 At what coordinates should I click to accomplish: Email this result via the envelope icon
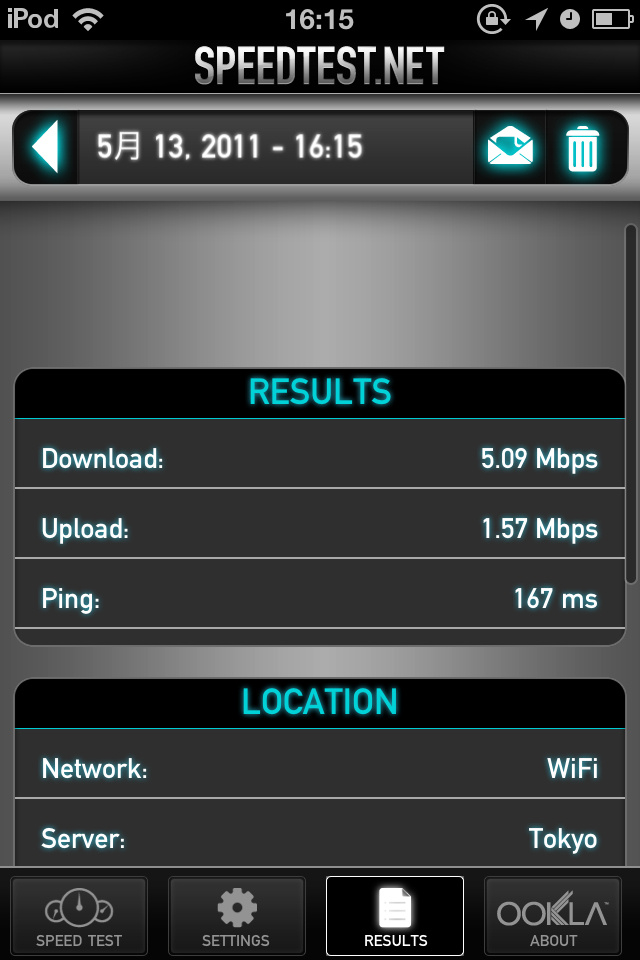point(510,148)
